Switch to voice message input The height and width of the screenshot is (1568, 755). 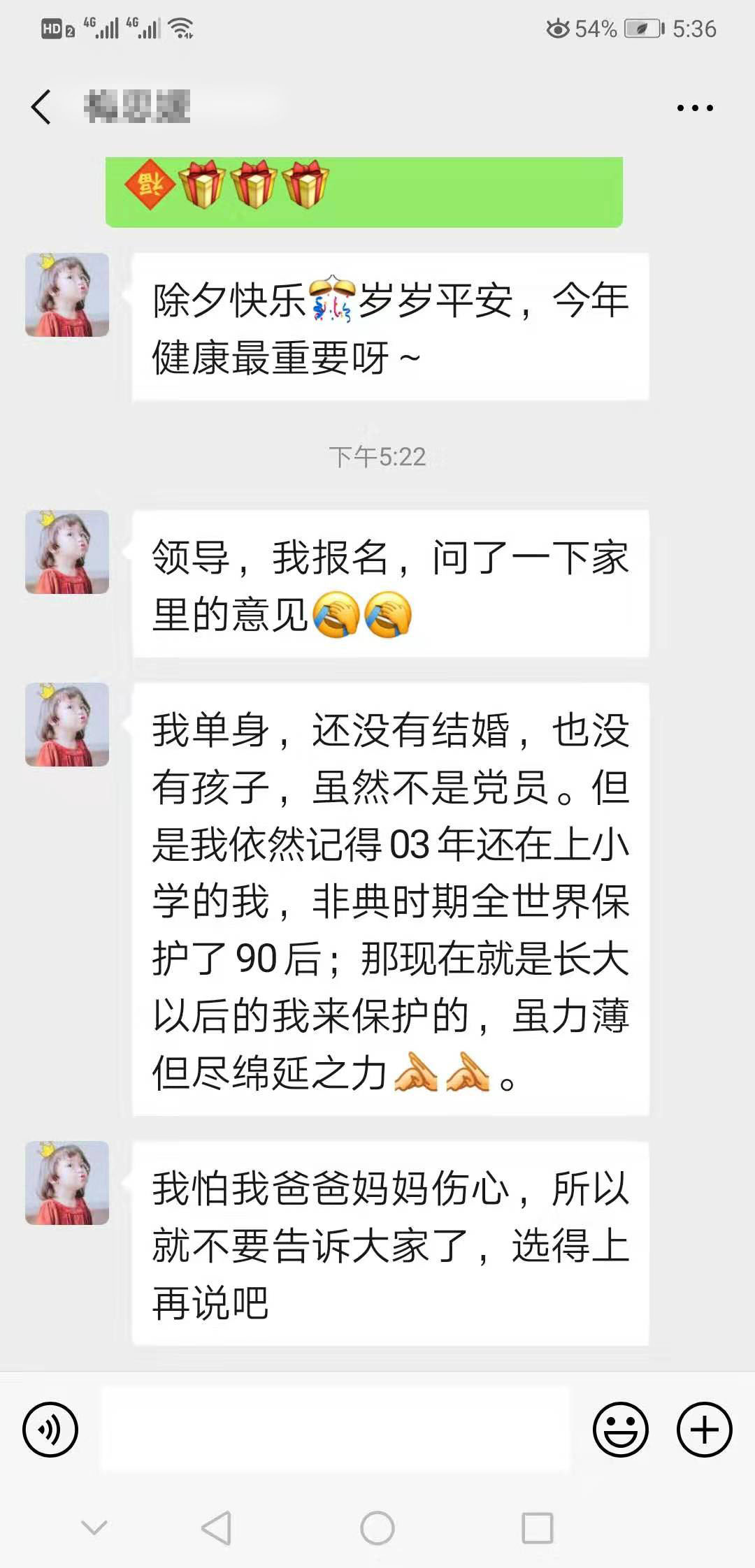(50, 1430)
